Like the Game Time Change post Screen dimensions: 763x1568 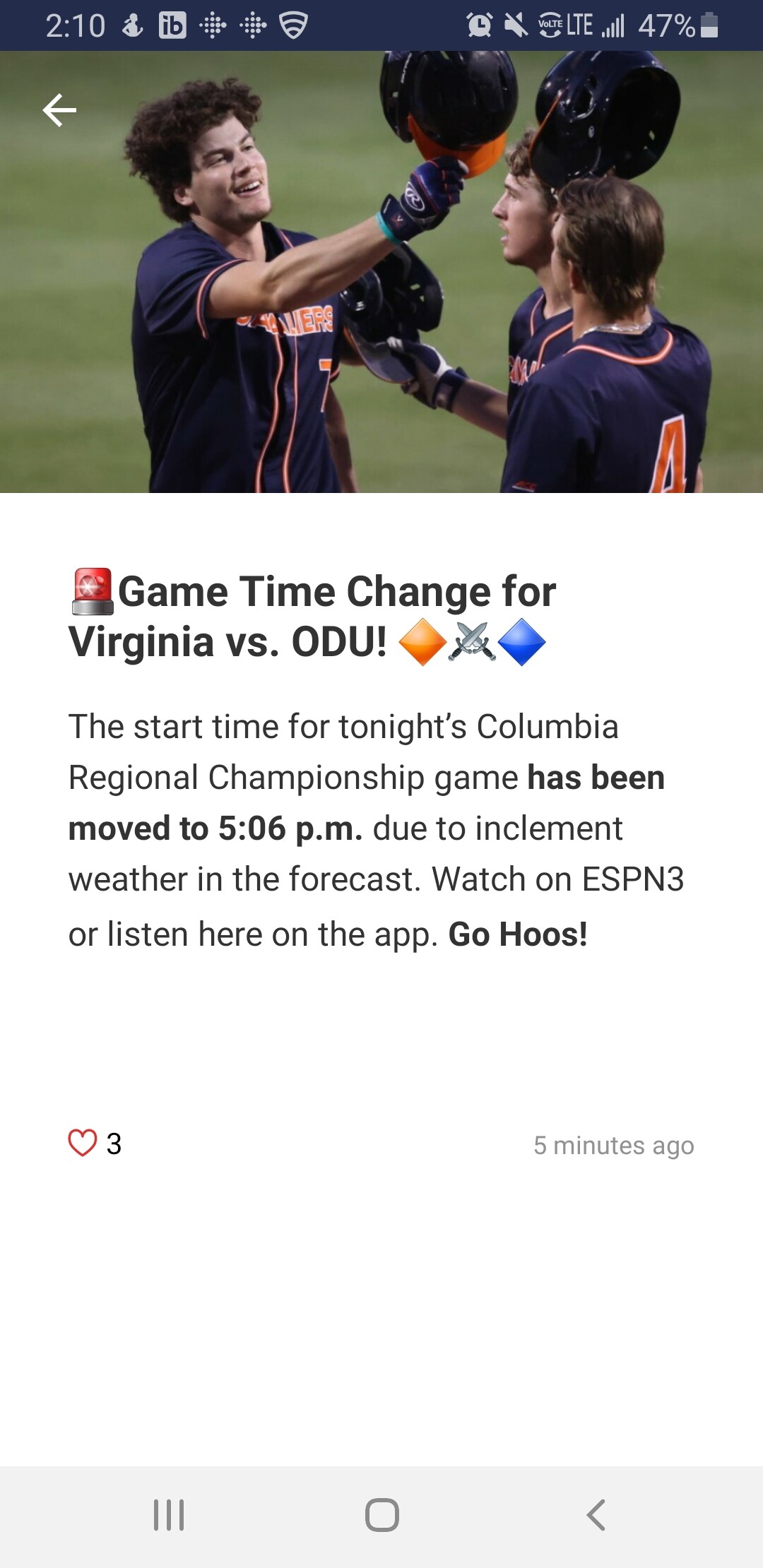tap(82, 1143)
